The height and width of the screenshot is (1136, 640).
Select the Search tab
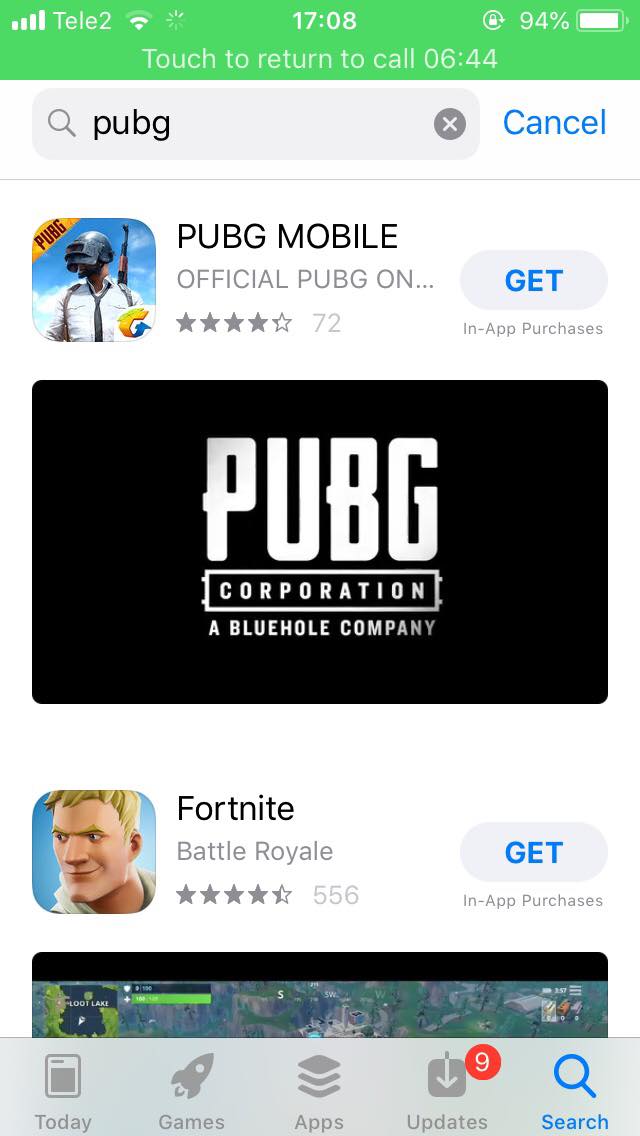tap(575, 1090)
